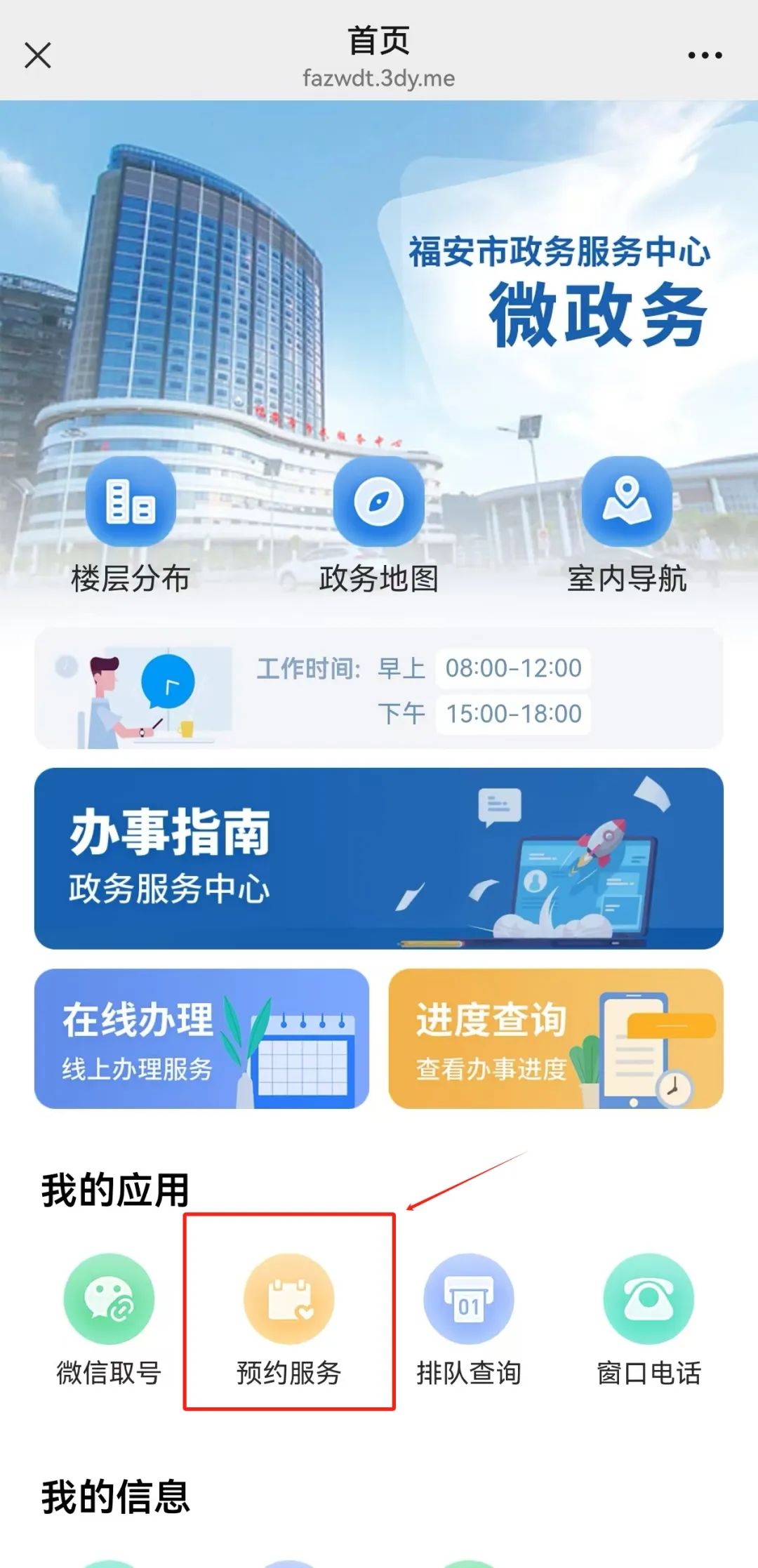Open 在线办理 online service card
The height and width of the screenshot is (1568, 758).
tap(201, 1039)
